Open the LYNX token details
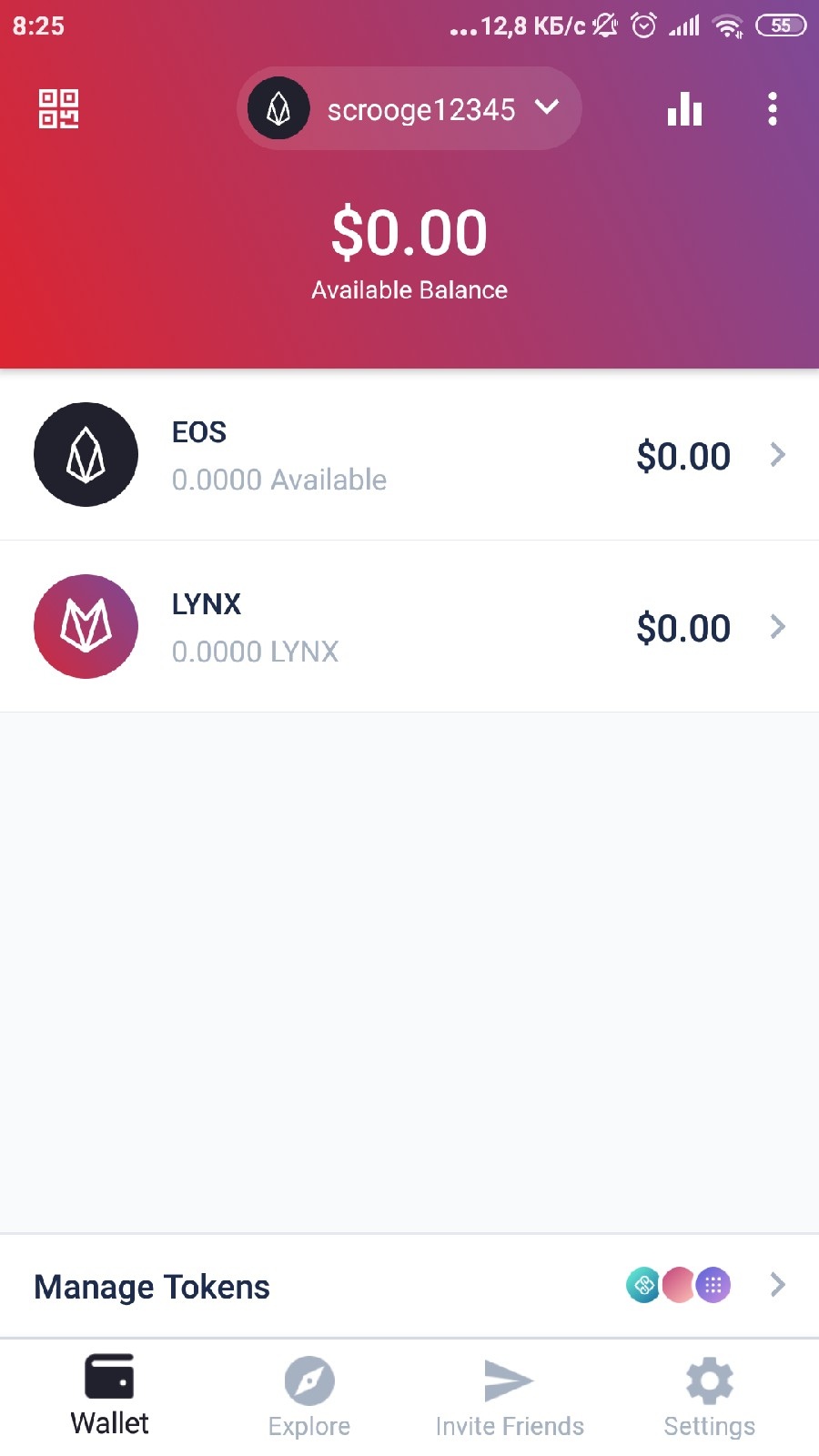 click(409, 627)
